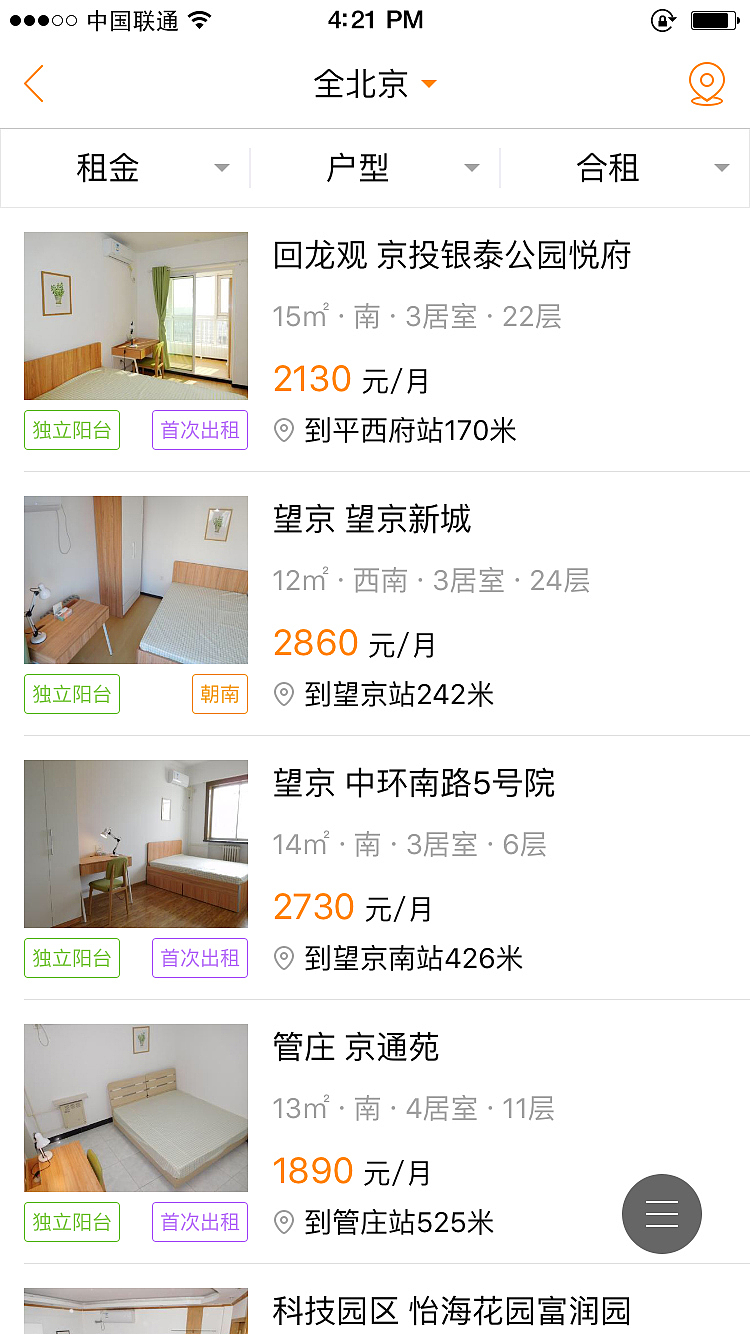Open the 全北京 area selector
Viewport: 750px width, 1334px height.
click(x=375, y=84)
